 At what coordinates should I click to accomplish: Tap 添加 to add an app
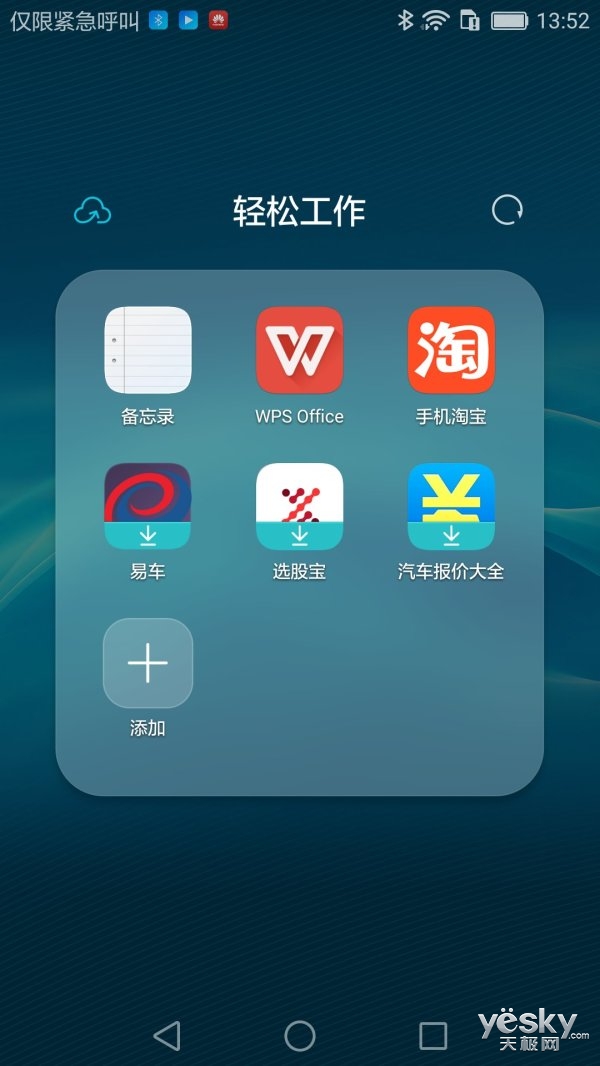tap(148, 663)
